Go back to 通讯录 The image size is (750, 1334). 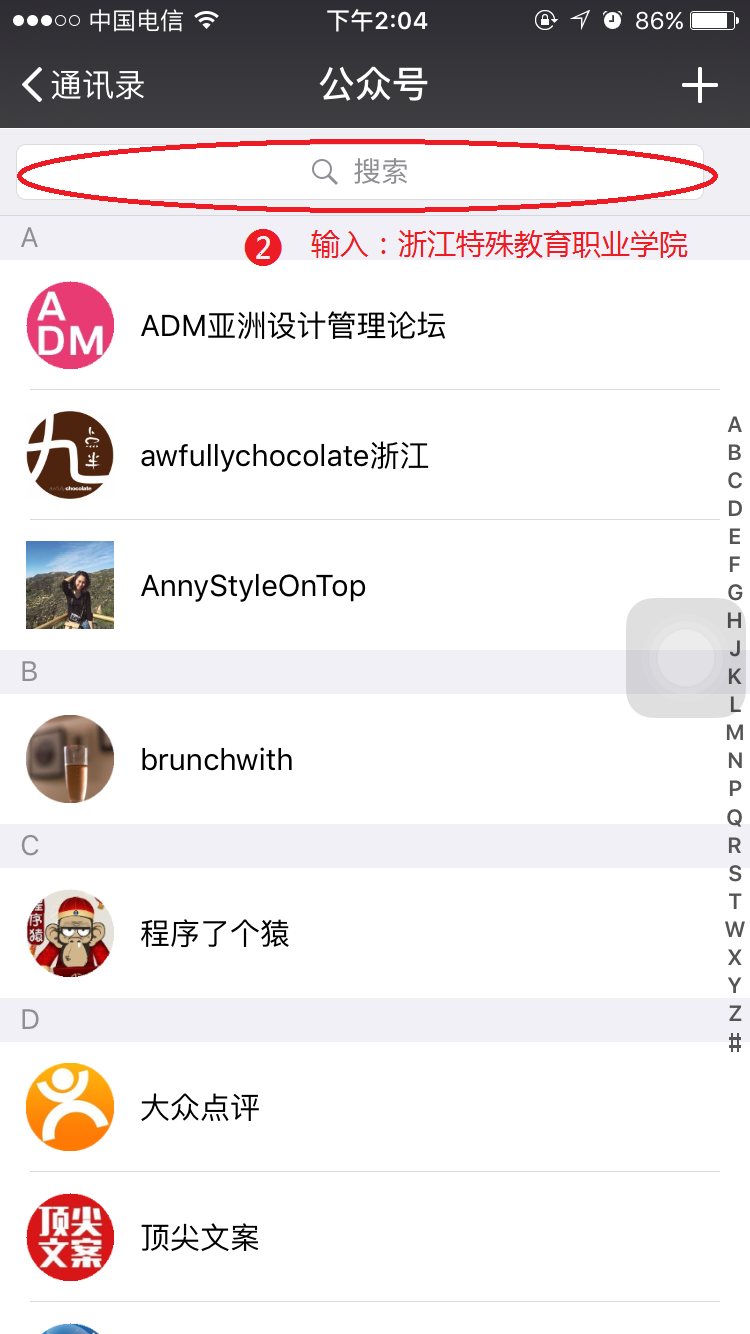pyautogui.click(x=84, y=85)
